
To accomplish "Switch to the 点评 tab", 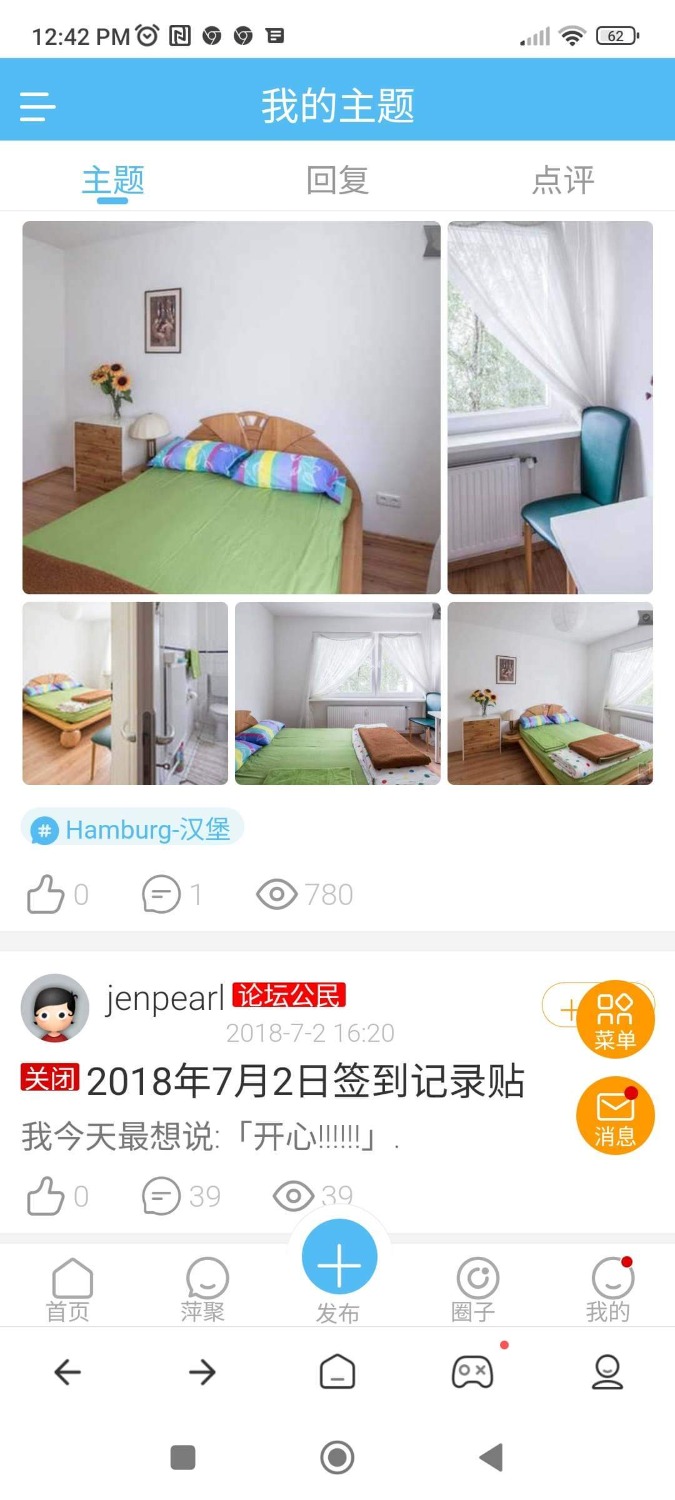I will [563, 180].
